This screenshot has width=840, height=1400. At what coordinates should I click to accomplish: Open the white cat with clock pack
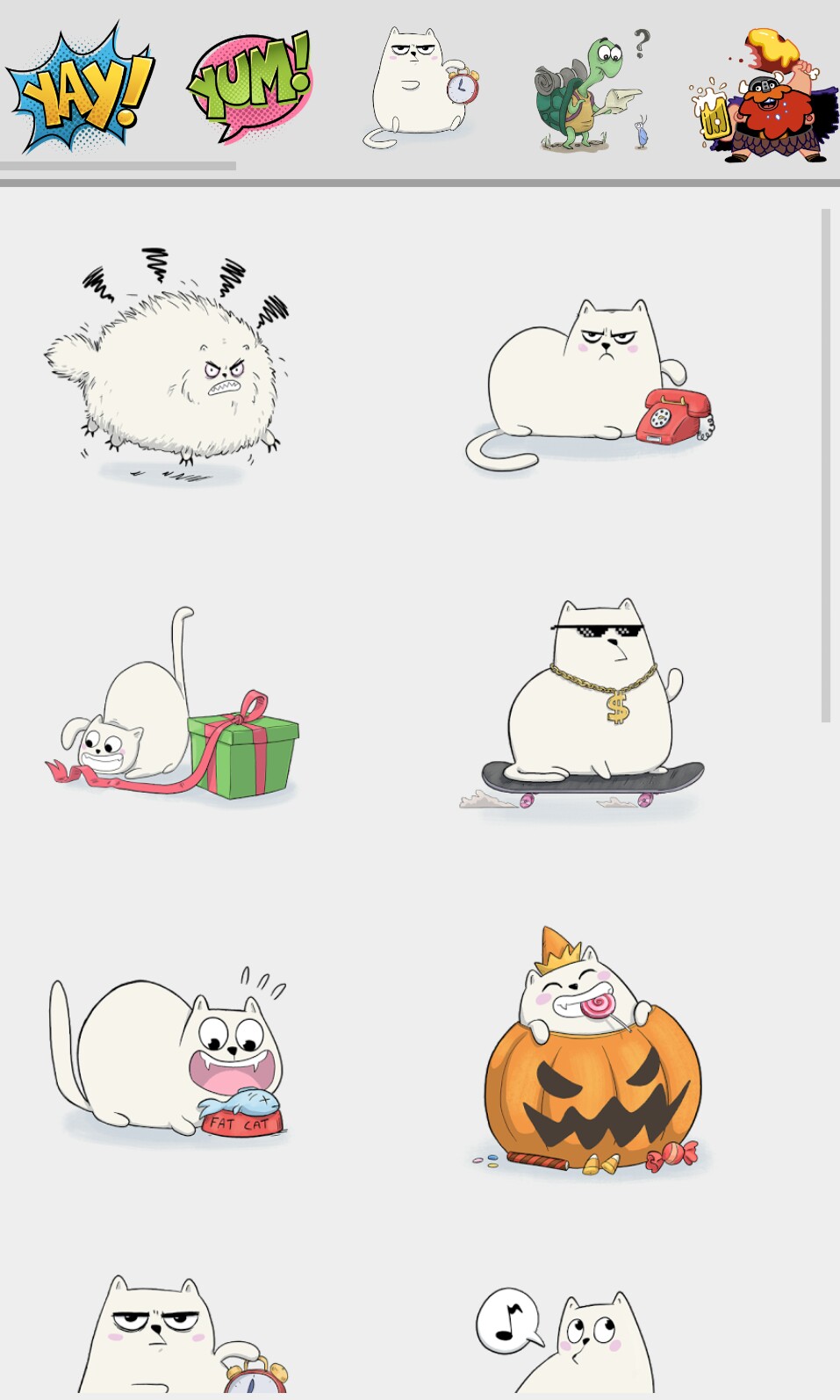(x=420, y=88)
